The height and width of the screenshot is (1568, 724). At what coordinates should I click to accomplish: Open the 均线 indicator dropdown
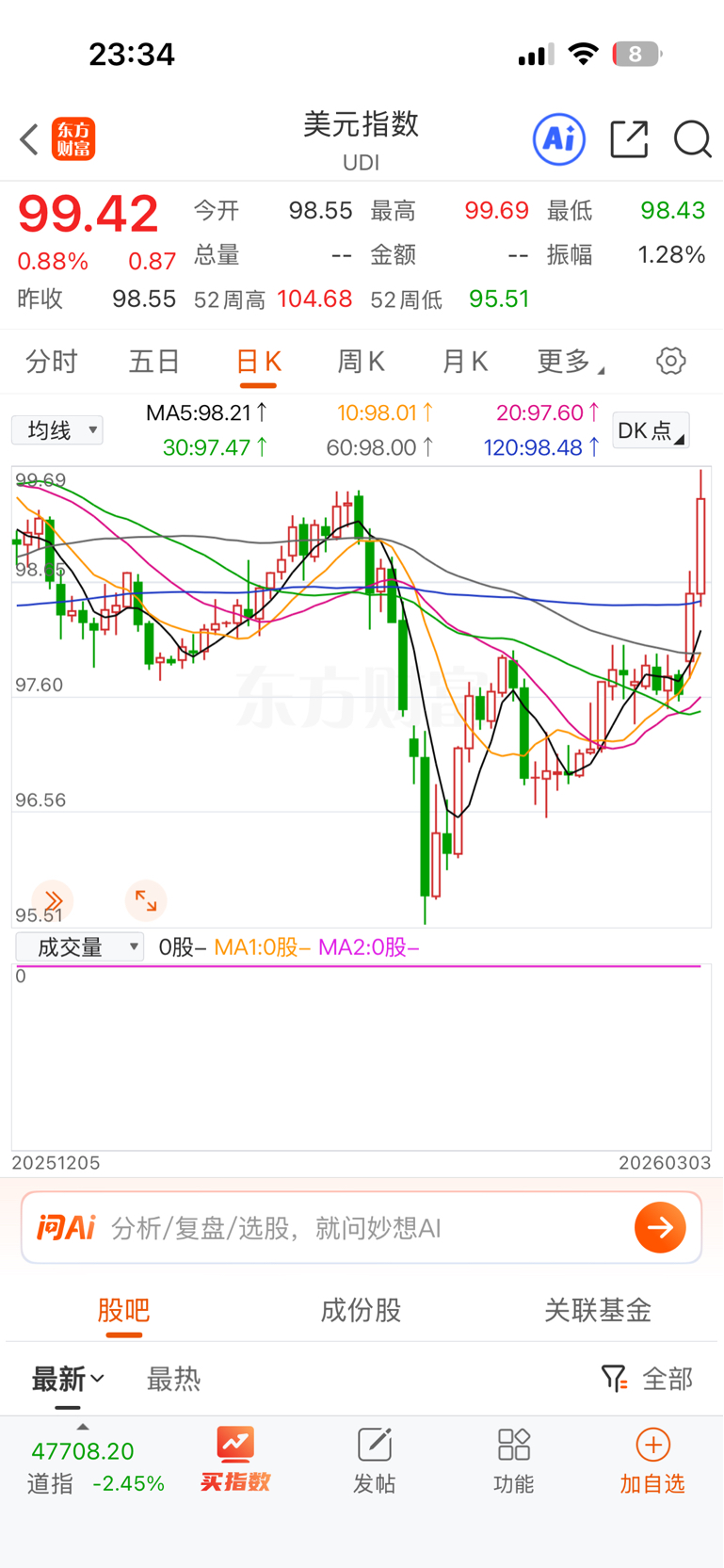click(x=57, y=430)
